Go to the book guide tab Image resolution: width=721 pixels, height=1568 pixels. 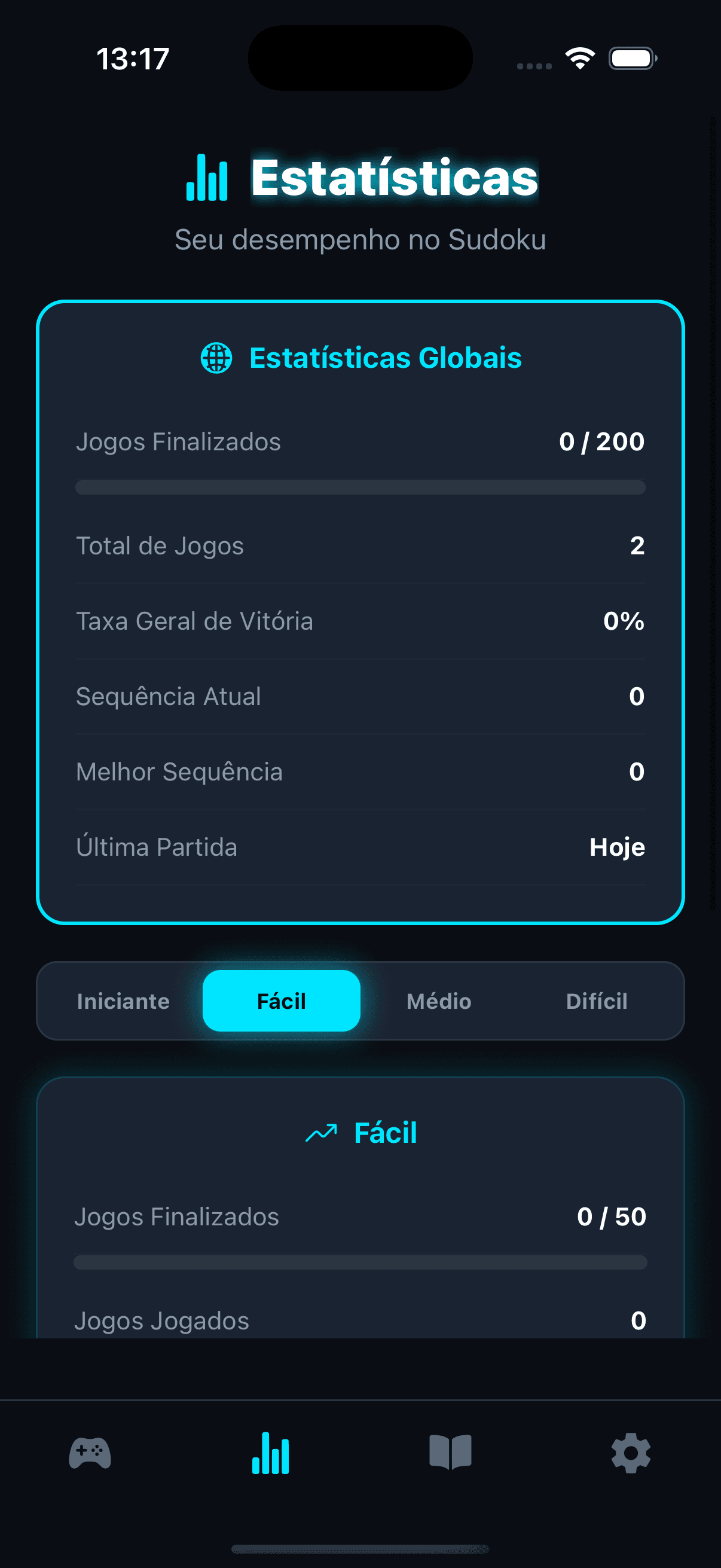click(x=450, y=1453)
